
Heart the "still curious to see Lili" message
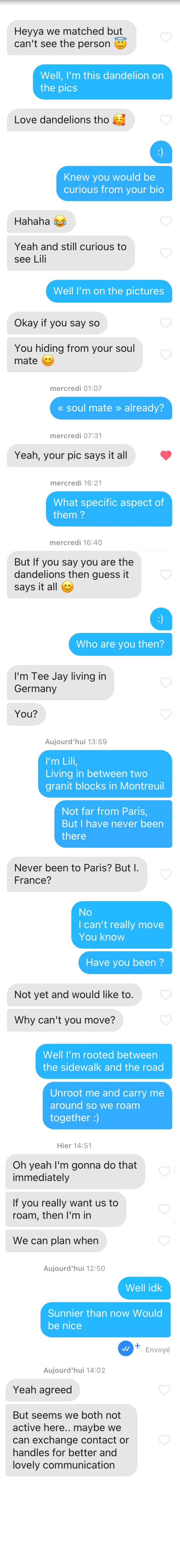165,253
